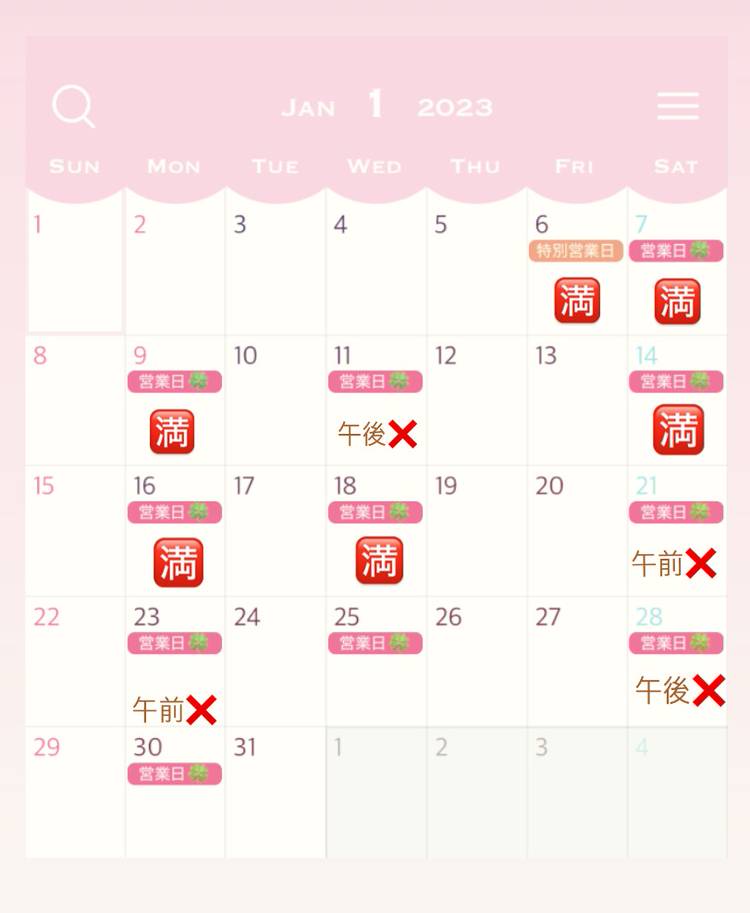750x913 pixels.
Task: Select January 6 with 特別営業日 label
Action: (x=576, y=270)
